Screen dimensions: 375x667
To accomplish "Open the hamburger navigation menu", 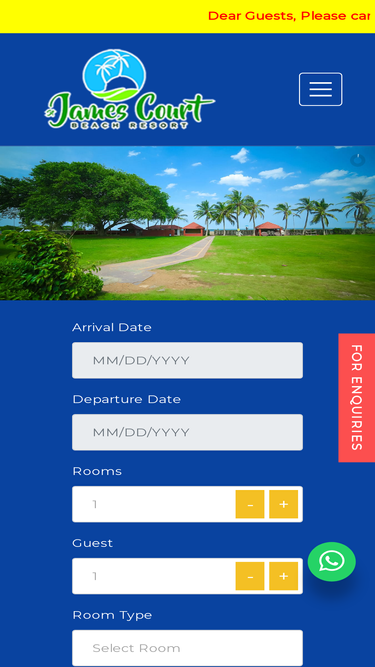I will 320,89.
